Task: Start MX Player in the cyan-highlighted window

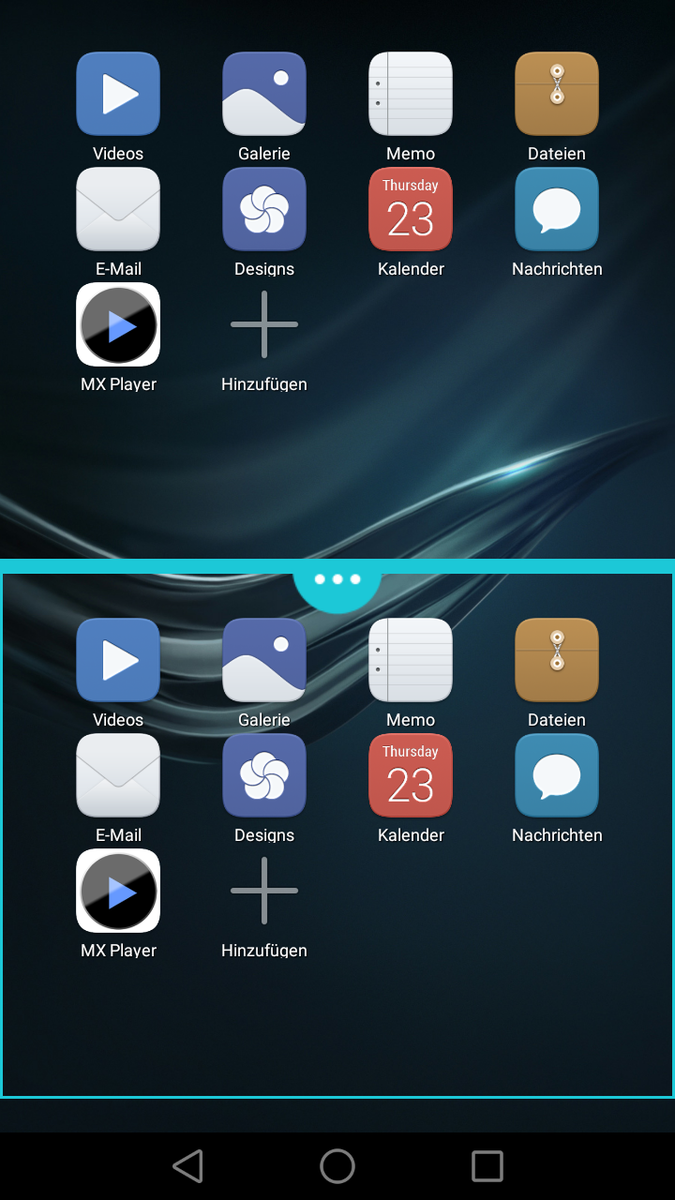Action: 118,891
